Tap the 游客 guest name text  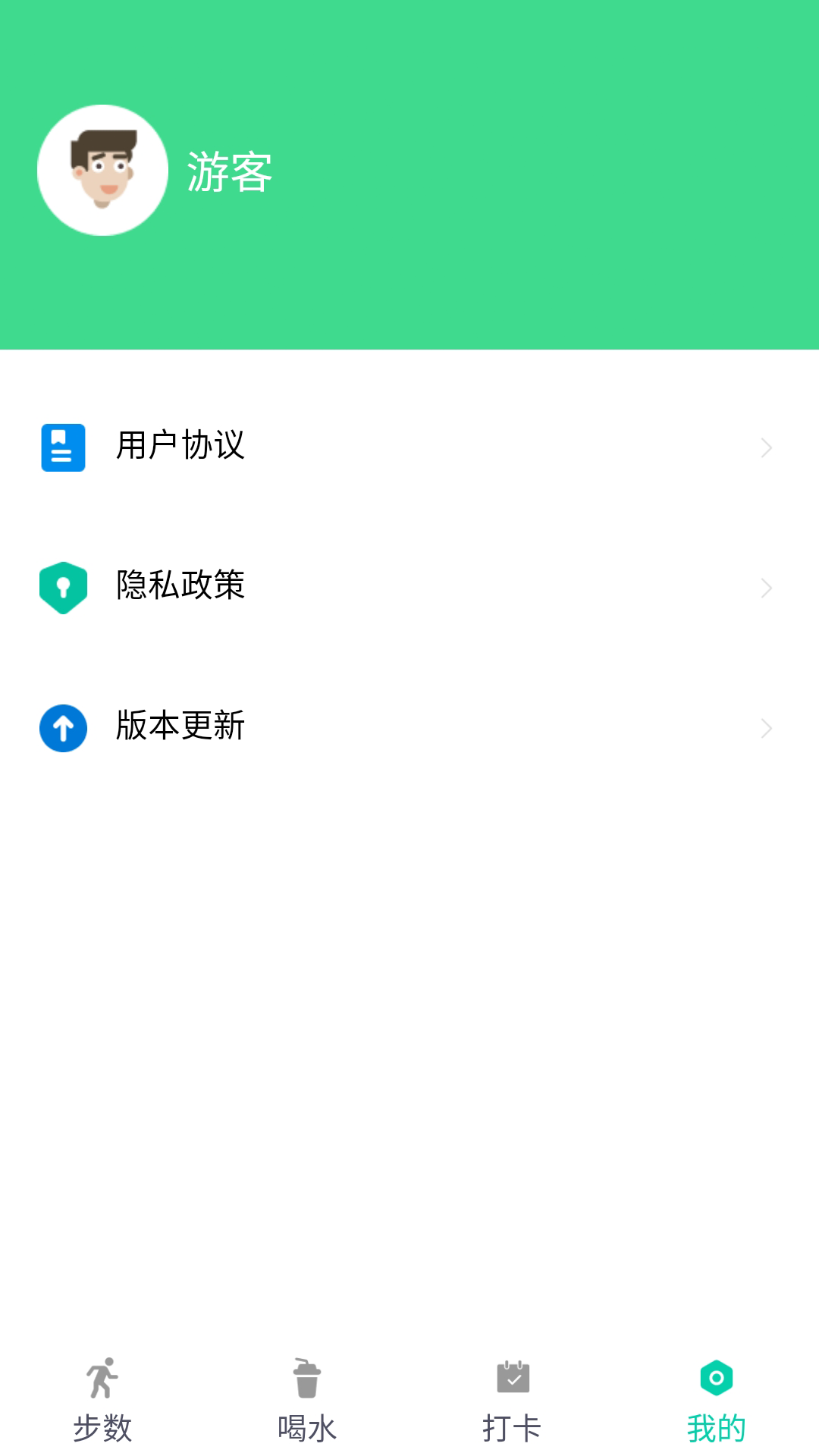[229, 174]
